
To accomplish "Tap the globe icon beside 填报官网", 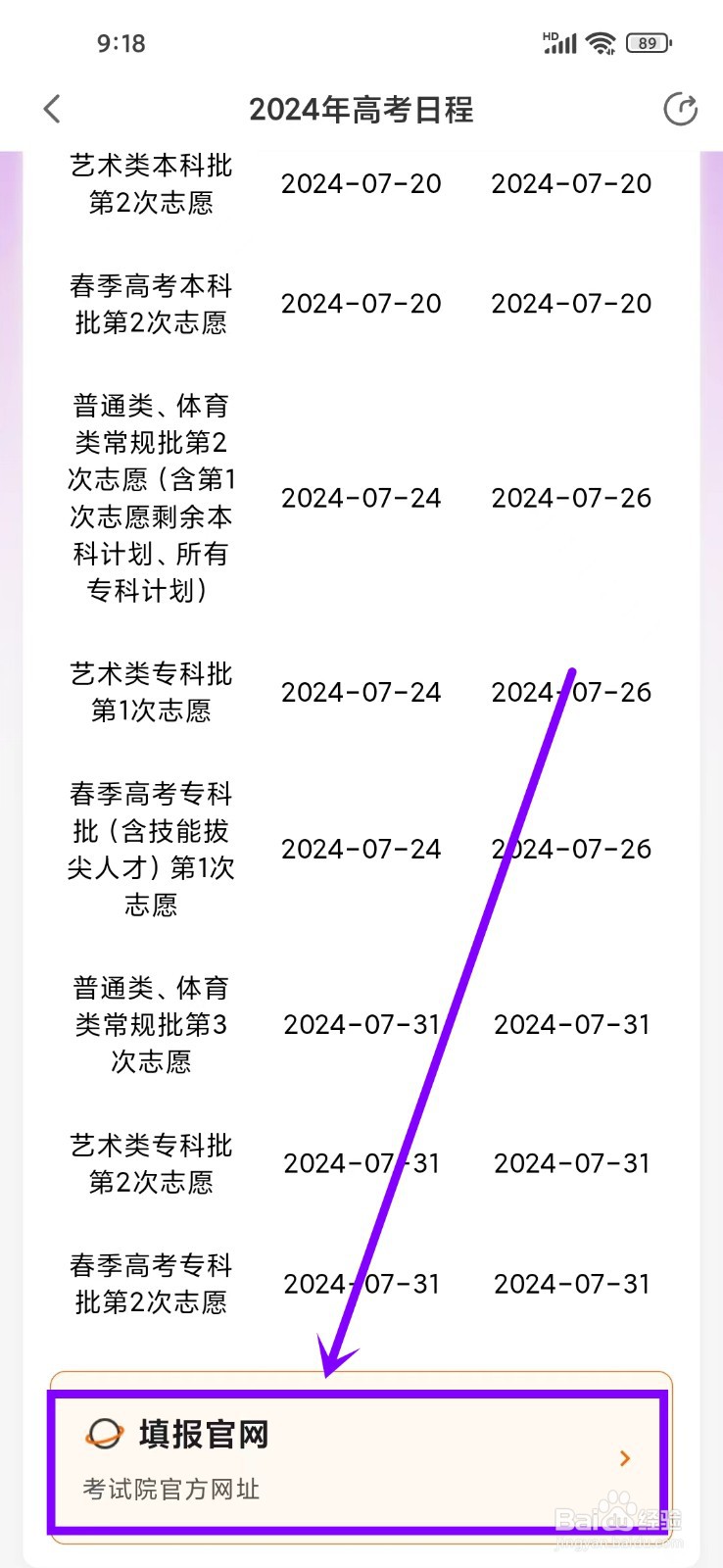I will (105, 1434).
